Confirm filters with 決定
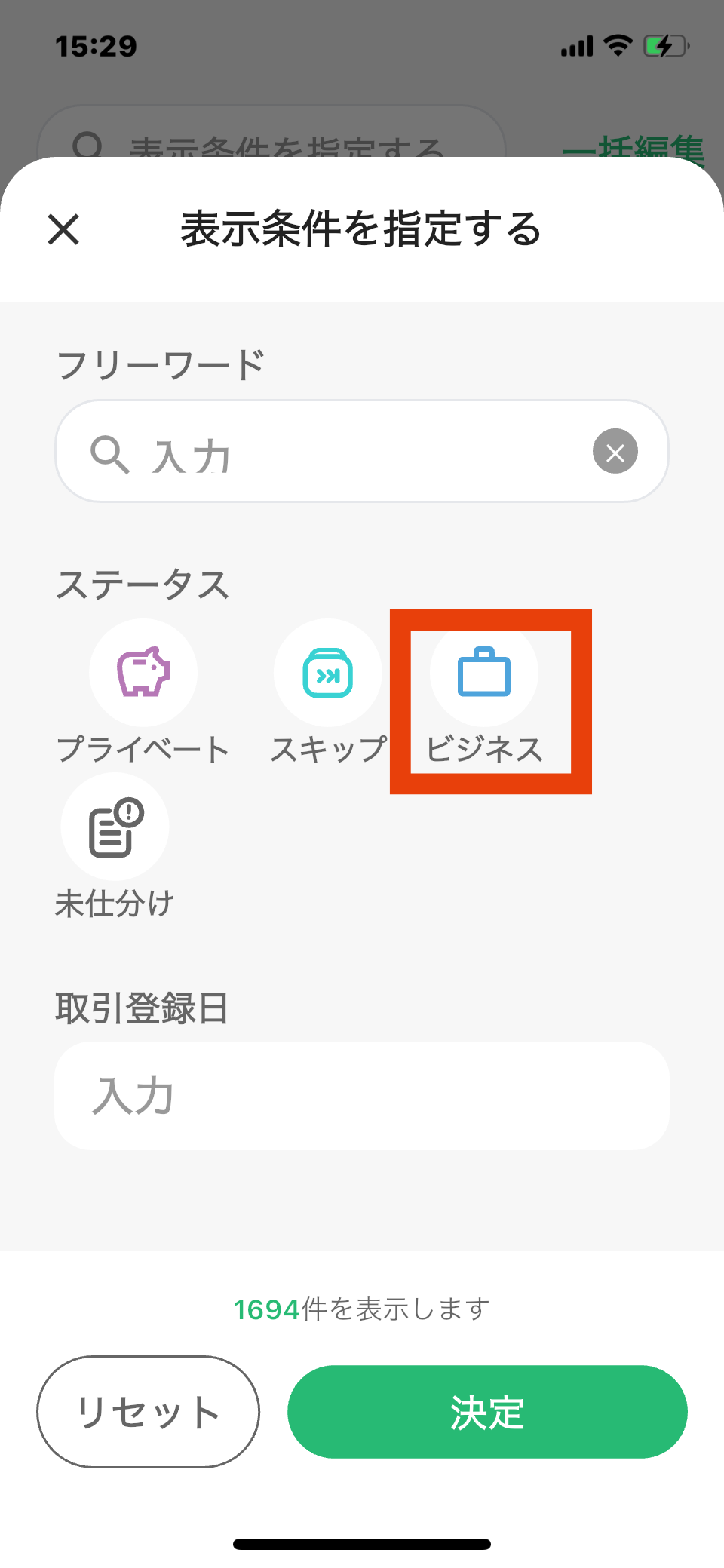The width and height of the screenshot is (724, 1568). tap(487, 1411)
